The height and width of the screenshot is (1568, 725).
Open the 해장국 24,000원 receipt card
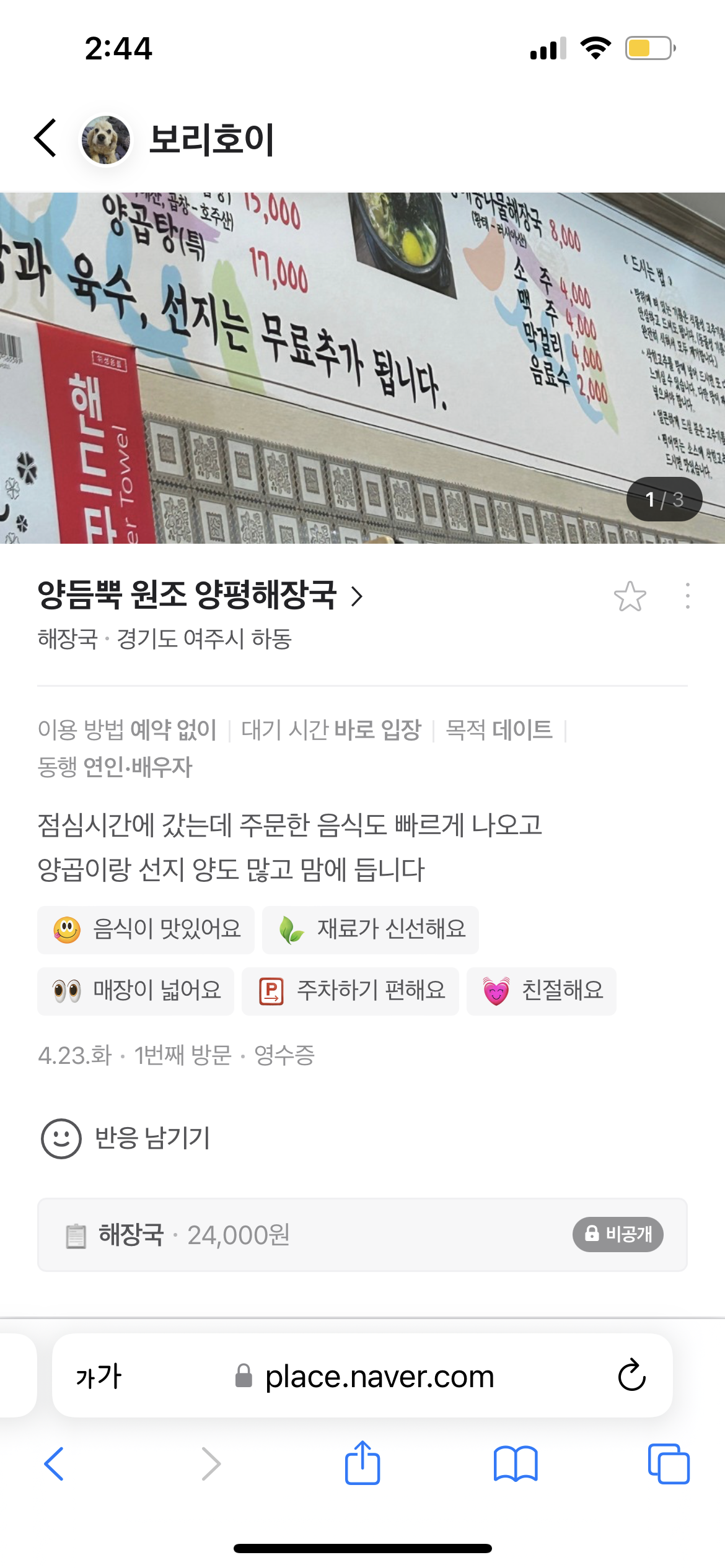tap(362, 1235)
